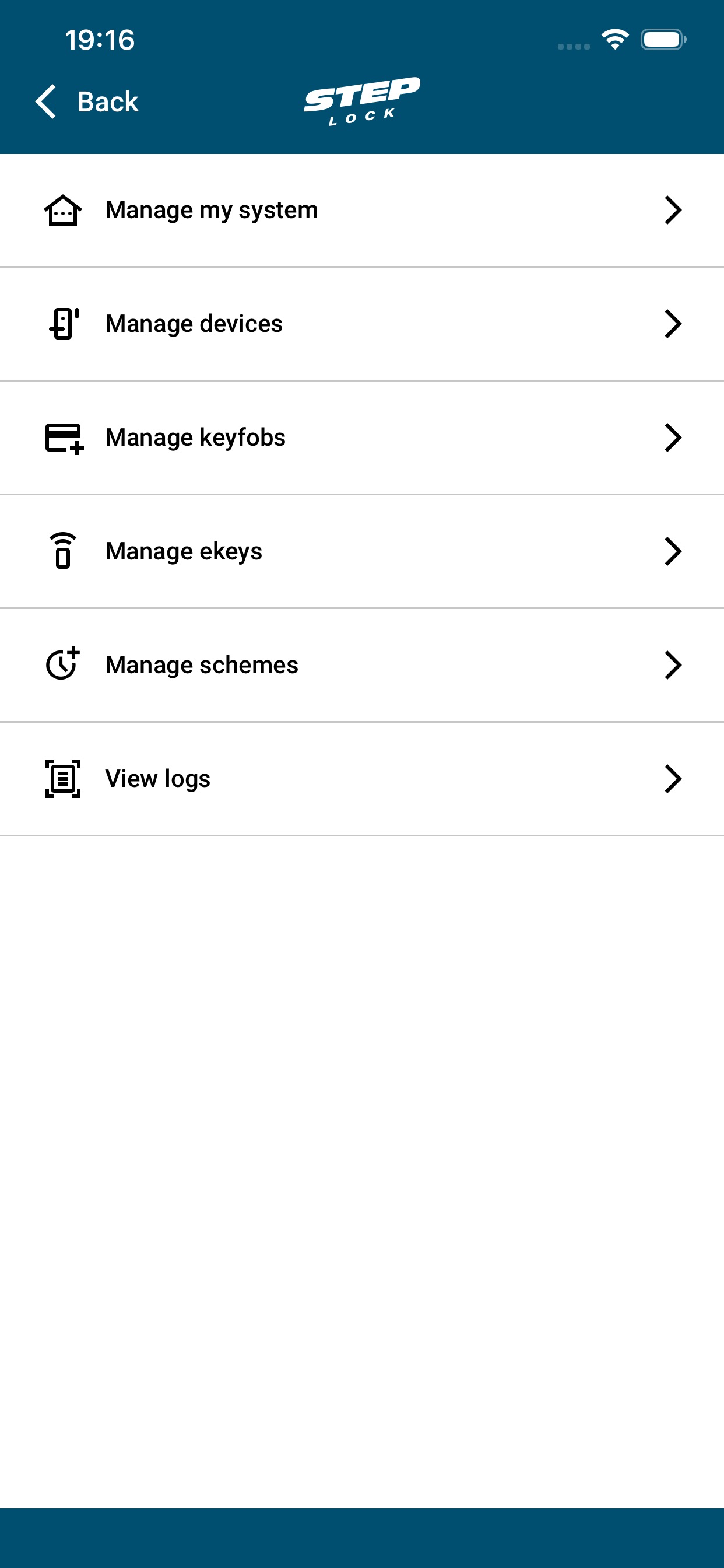
Task: Go back to the previous screen
Action: 86,101
